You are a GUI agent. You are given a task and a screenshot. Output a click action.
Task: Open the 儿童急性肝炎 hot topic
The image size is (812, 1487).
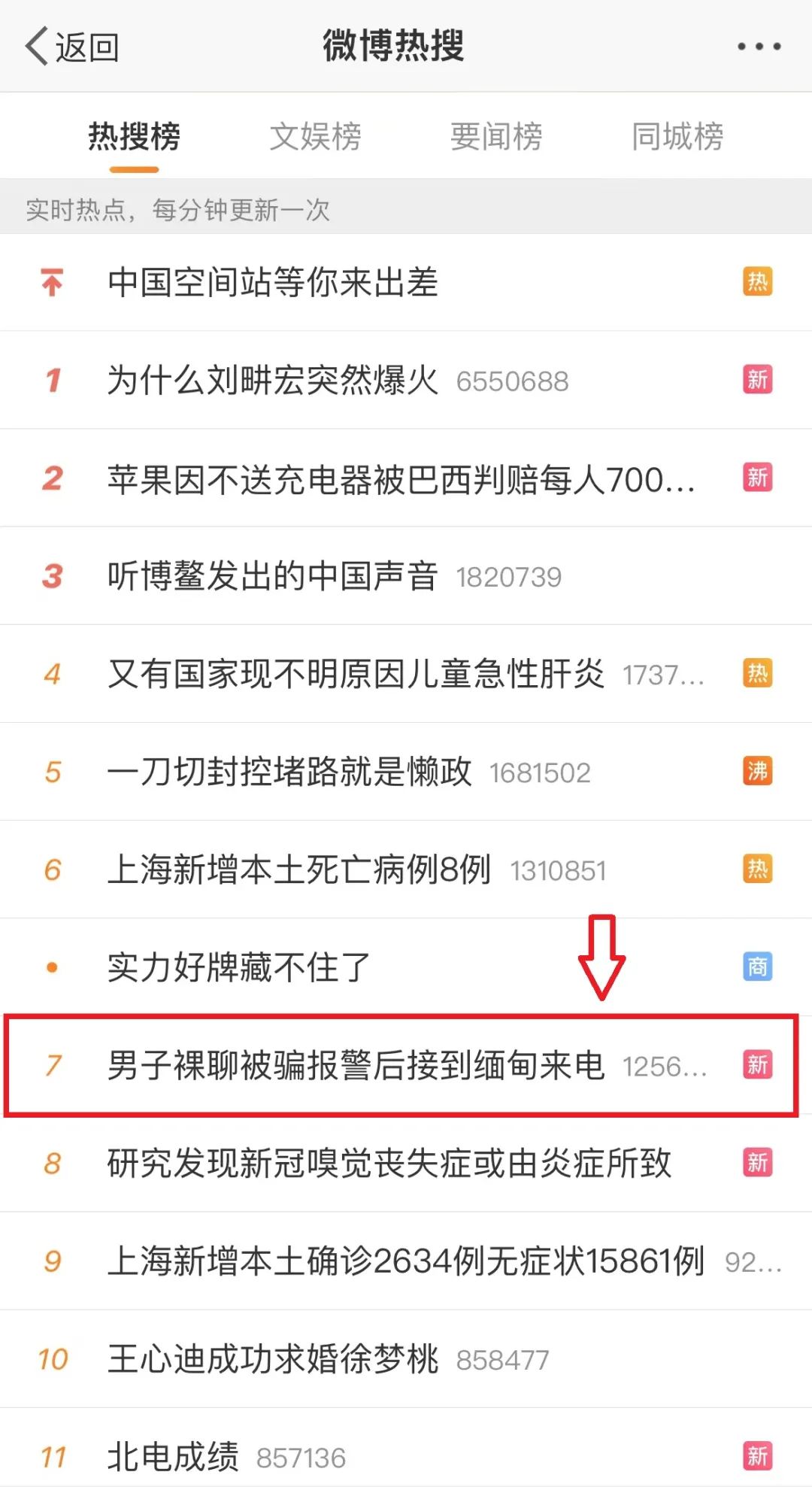point(355,675)
